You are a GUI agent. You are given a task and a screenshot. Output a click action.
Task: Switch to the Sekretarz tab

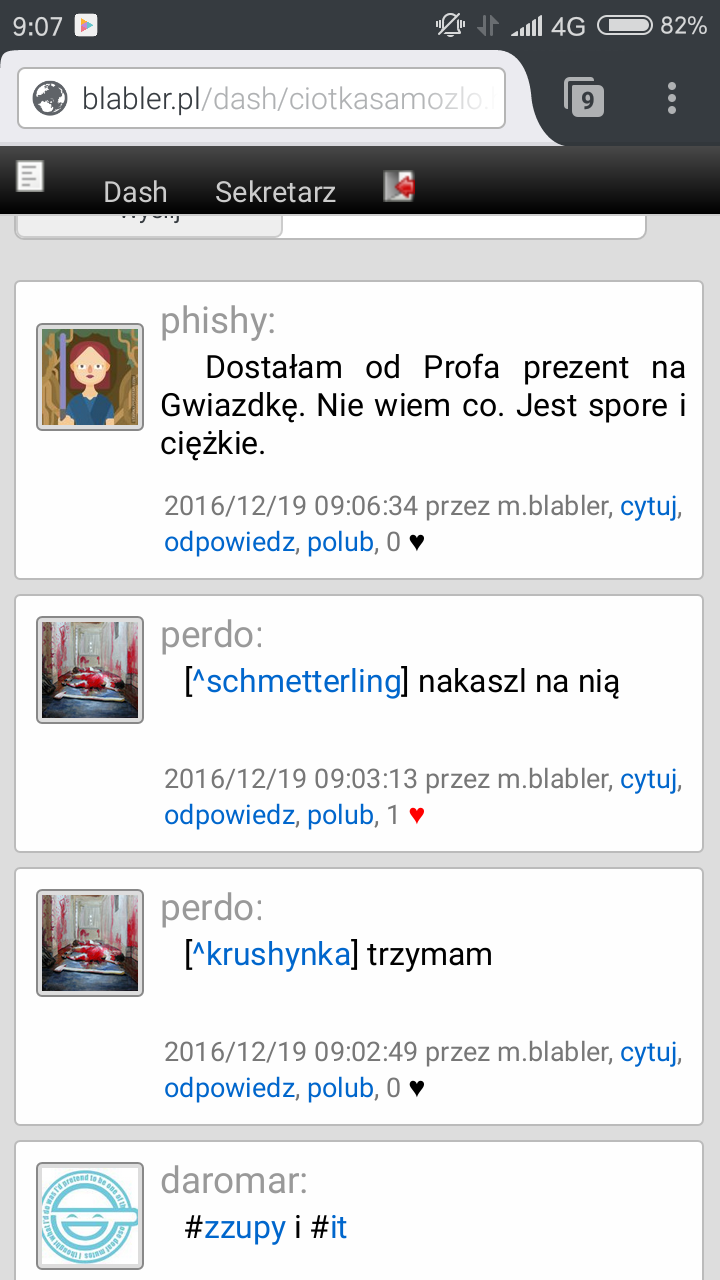pyautogui.click(x=275, y=192)
